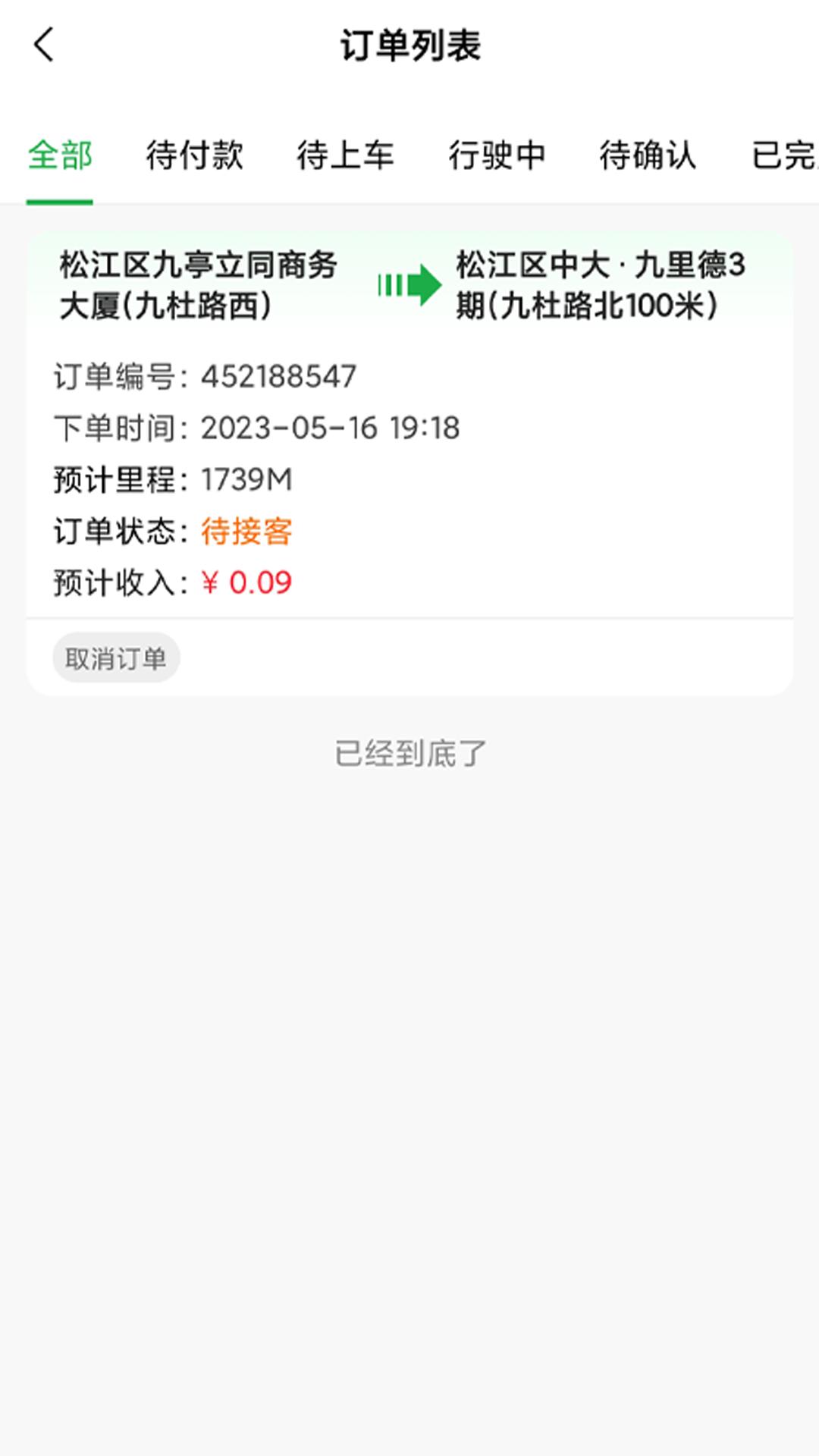
Task: Click the green underline indicator below 全部
Action: tap(59, 200)
